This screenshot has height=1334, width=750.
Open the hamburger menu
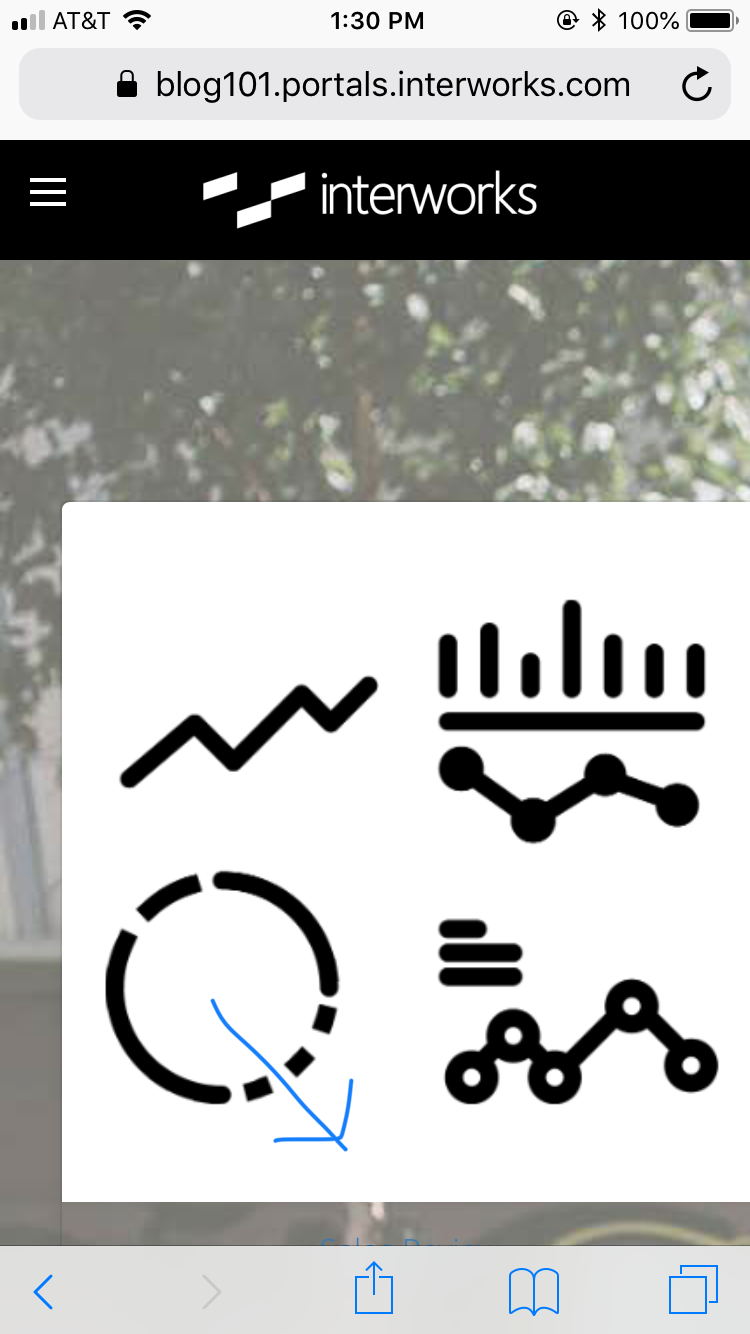48,192
